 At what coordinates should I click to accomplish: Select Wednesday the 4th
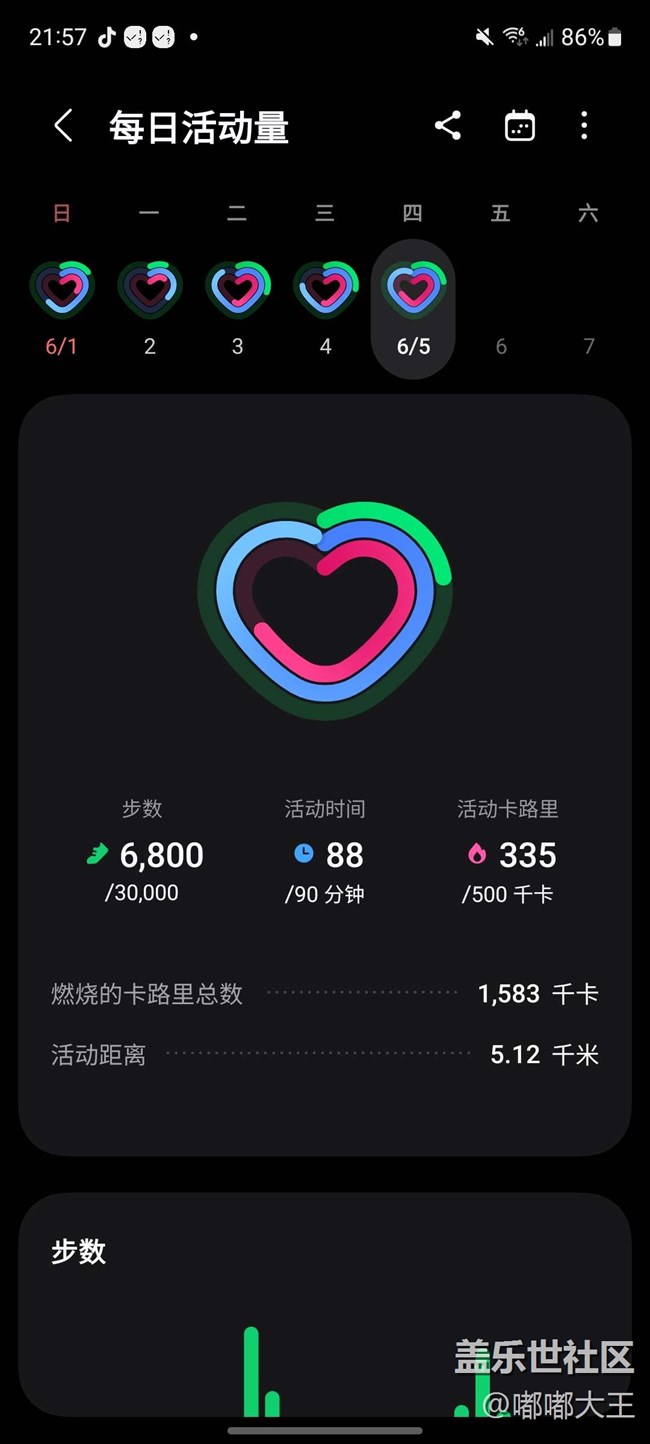click(325, 308)
